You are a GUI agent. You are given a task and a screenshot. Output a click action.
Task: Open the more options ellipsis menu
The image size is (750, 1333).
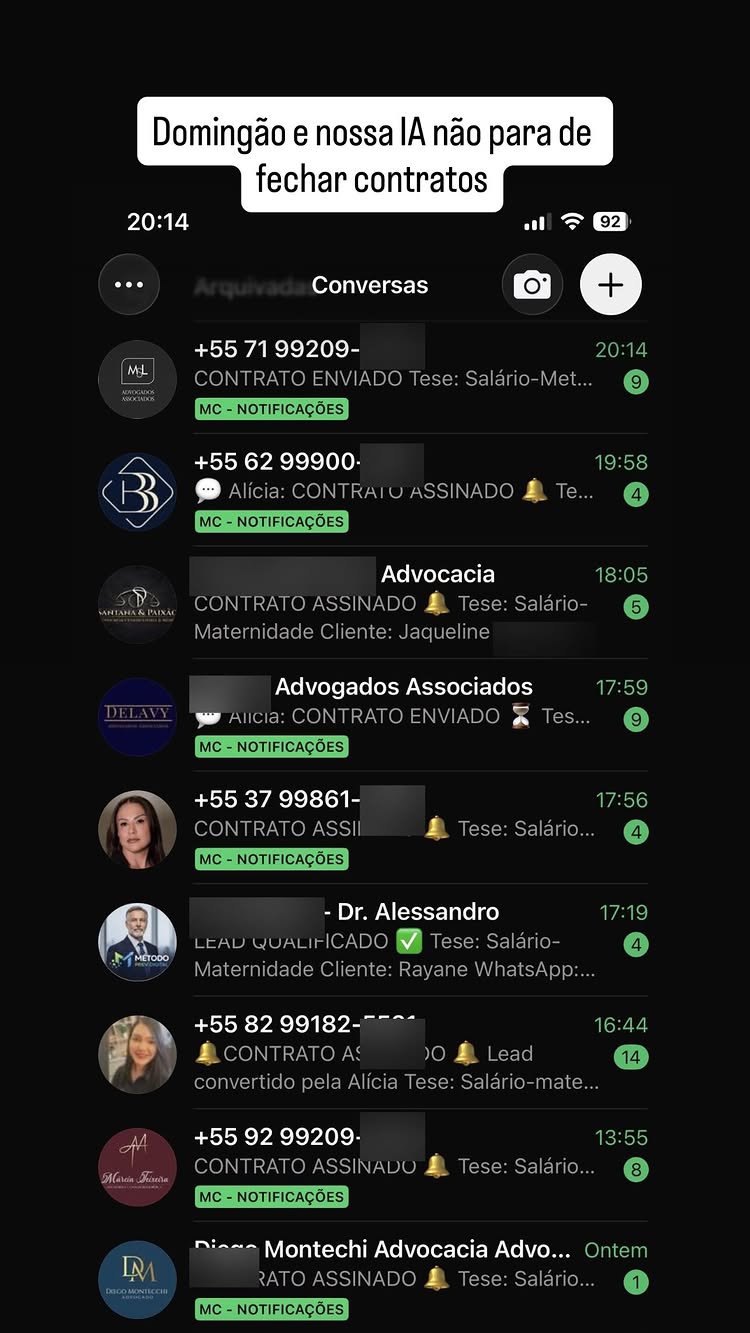pyautogui.click(x=129, y=284)
